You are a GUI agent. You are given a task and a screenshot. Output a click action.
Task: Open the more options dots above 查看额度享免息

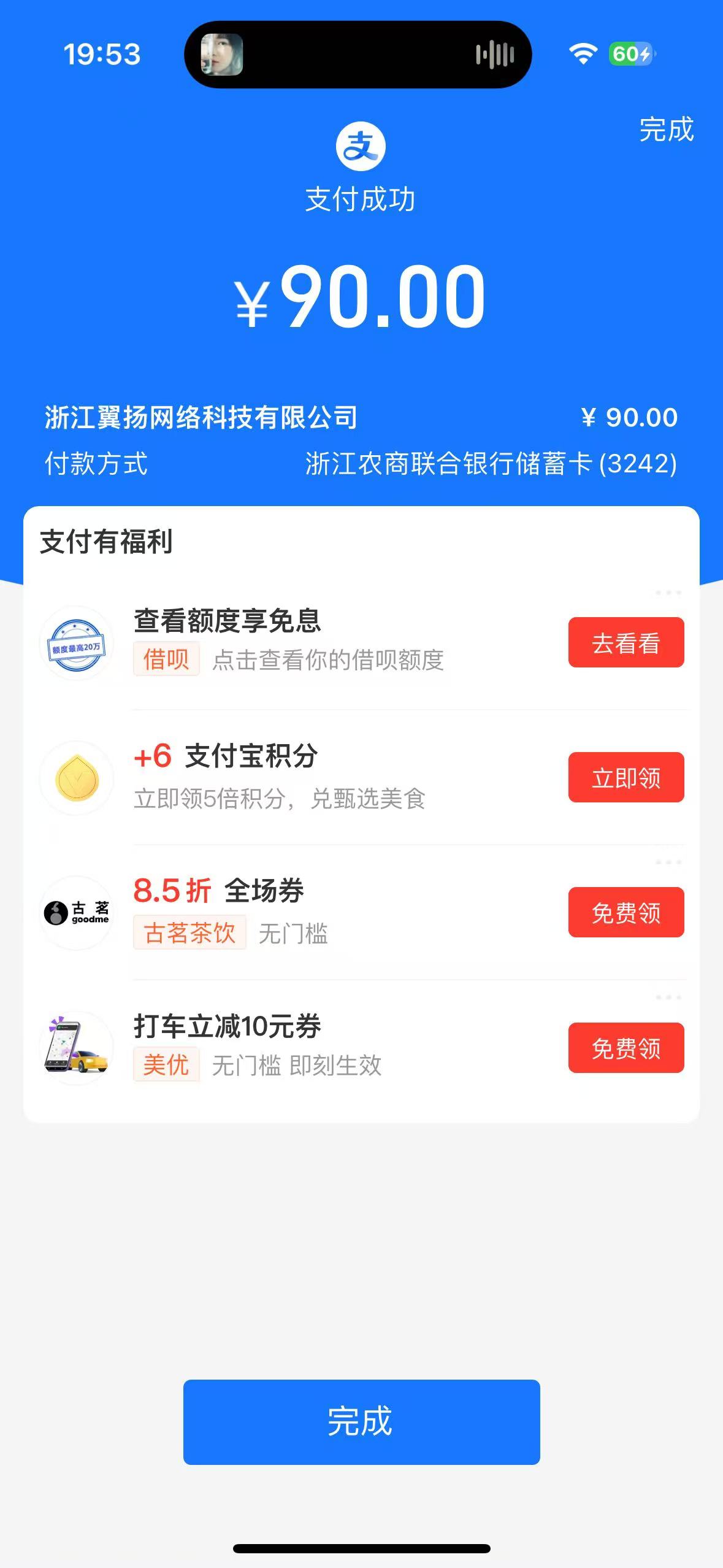pos(668,593)
